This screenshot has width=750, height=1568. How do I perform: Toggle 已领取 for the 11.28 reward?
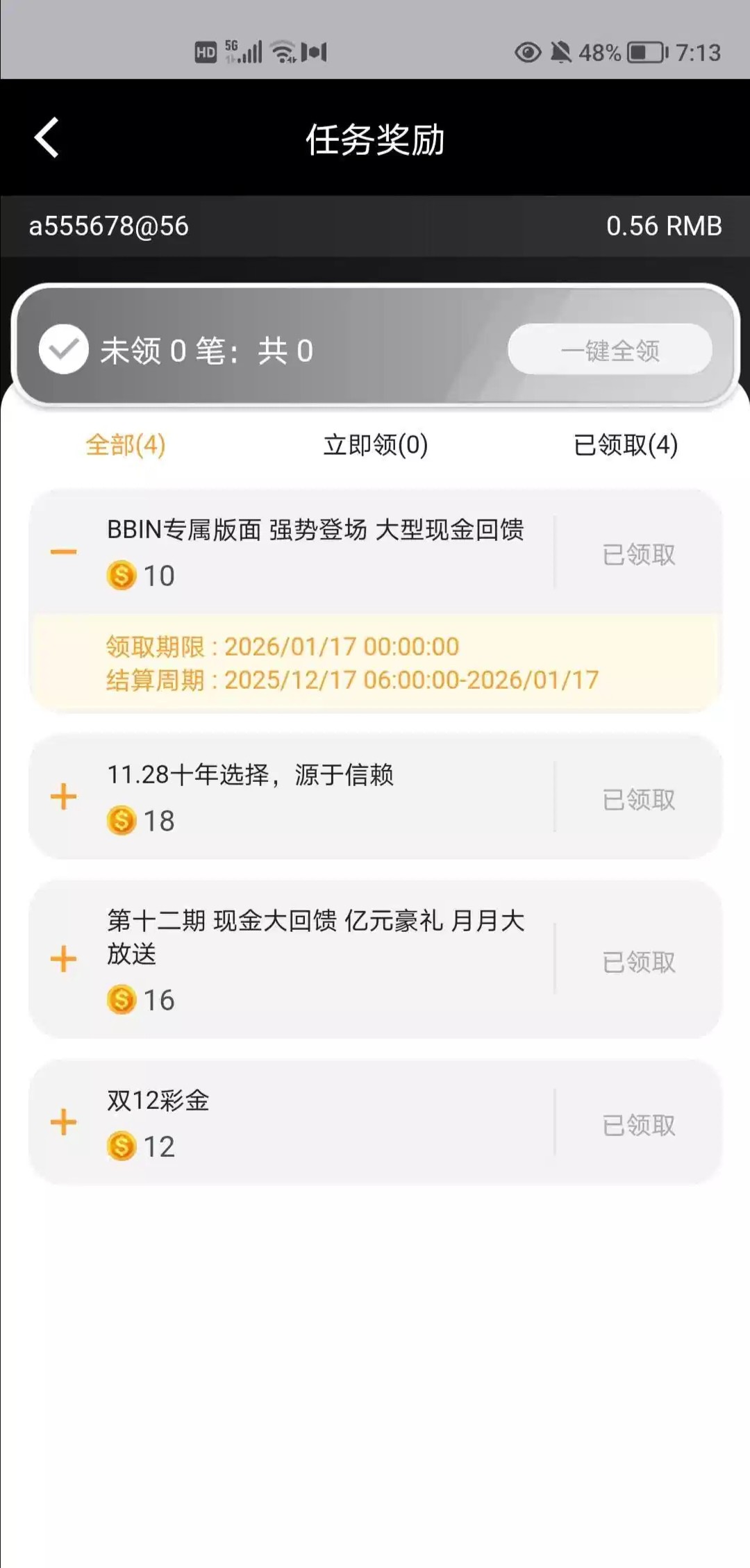pos(638,799)
